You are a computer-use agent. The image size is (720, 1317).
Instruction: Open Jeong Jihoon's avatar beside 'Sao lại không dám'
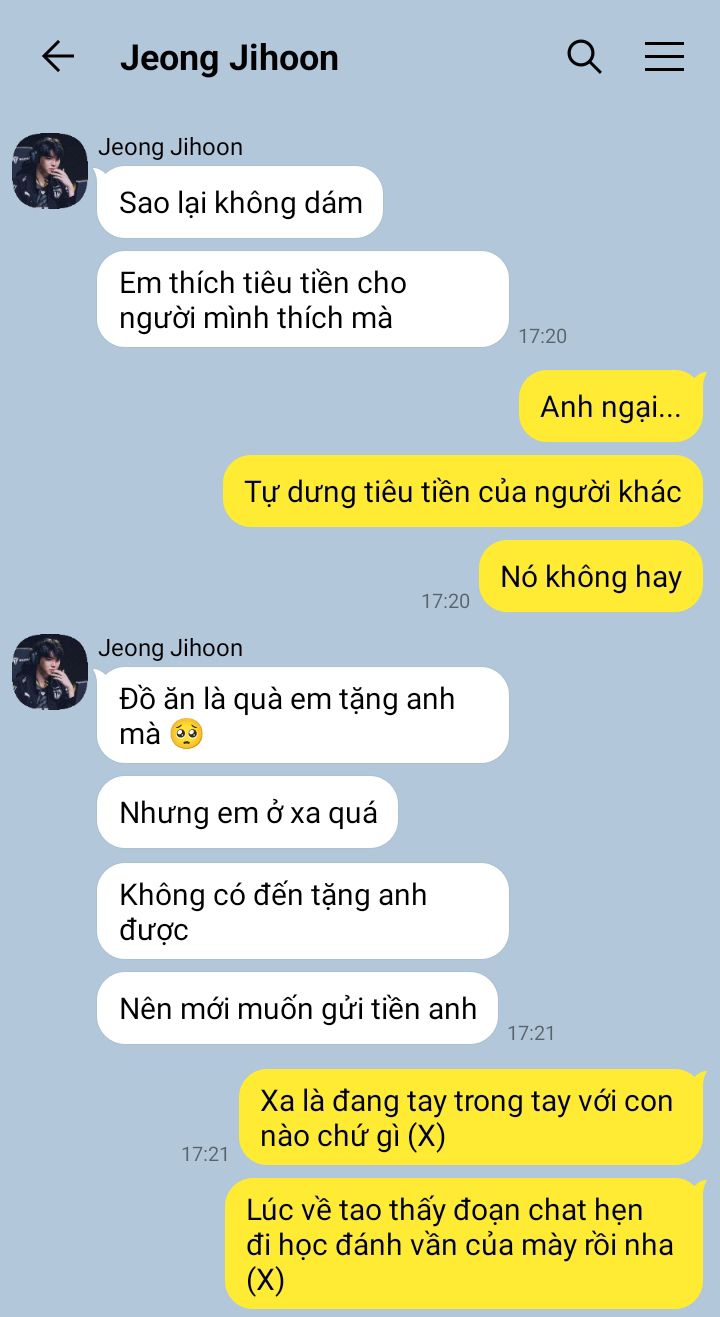click(50, 171)
